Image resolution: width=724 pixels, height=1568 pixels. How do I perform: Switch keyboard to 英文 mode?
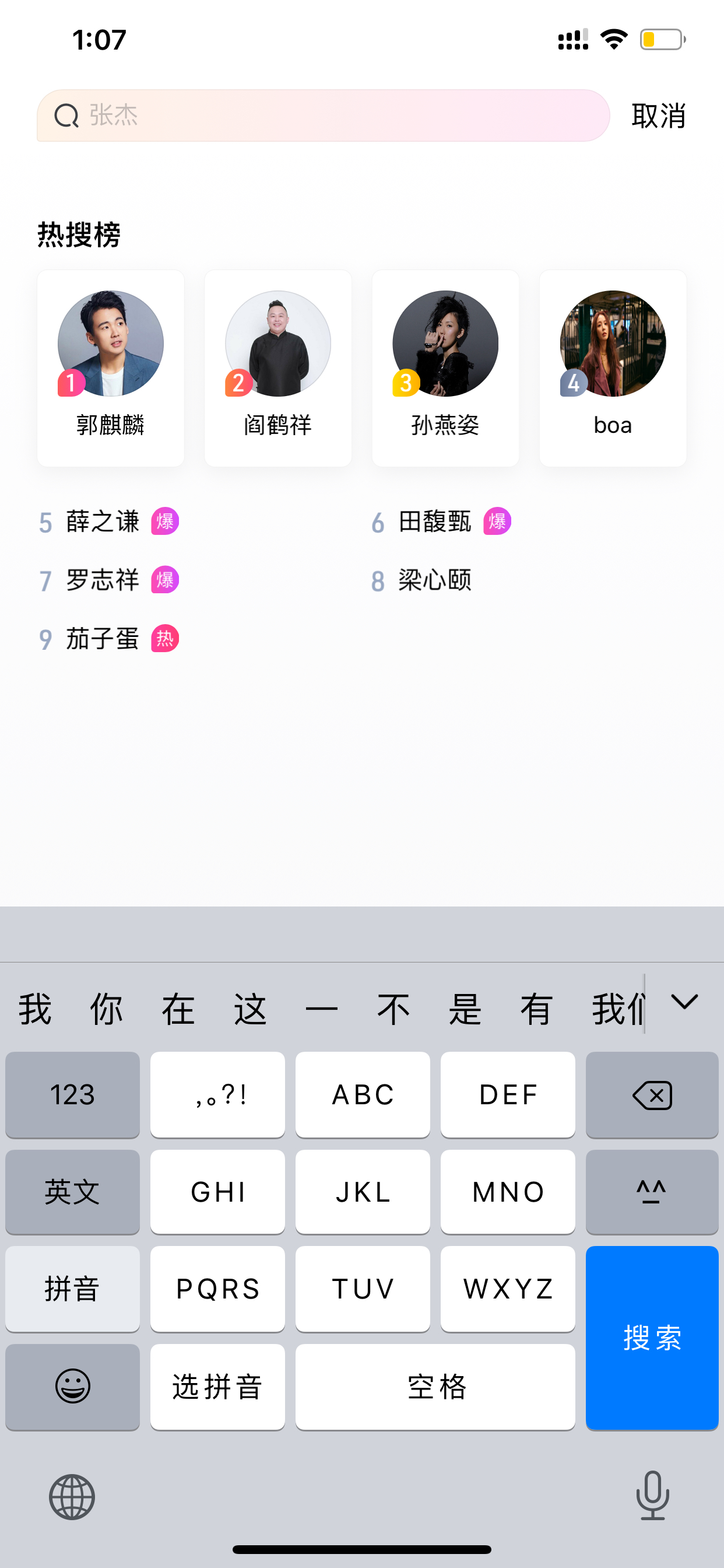[72, 1191]
